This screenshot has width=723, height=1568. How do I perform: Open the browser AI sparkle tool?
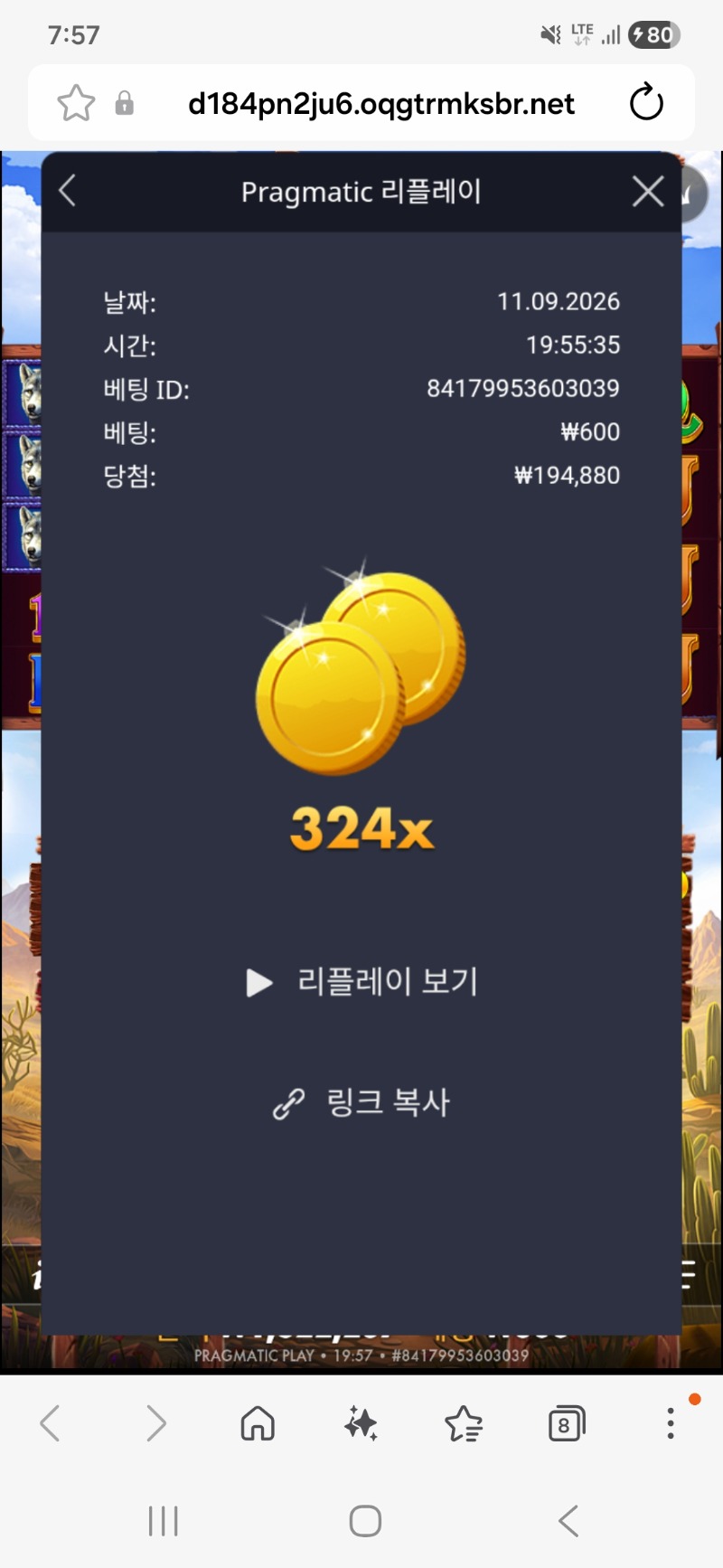(x=361, y=1423)
